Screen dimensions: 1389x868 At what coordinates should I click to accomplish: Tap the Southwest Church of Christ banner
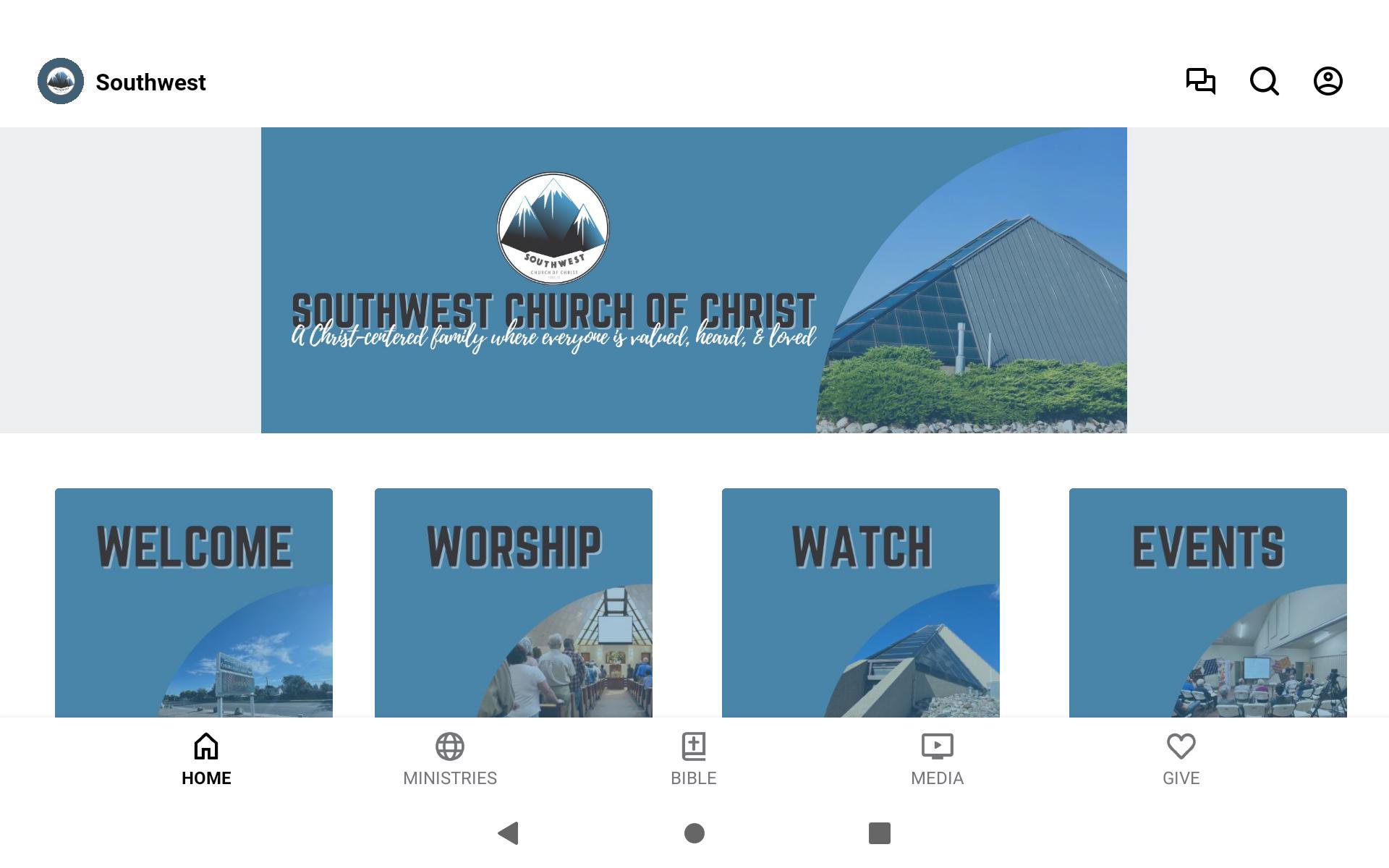[x=693, y=280]
